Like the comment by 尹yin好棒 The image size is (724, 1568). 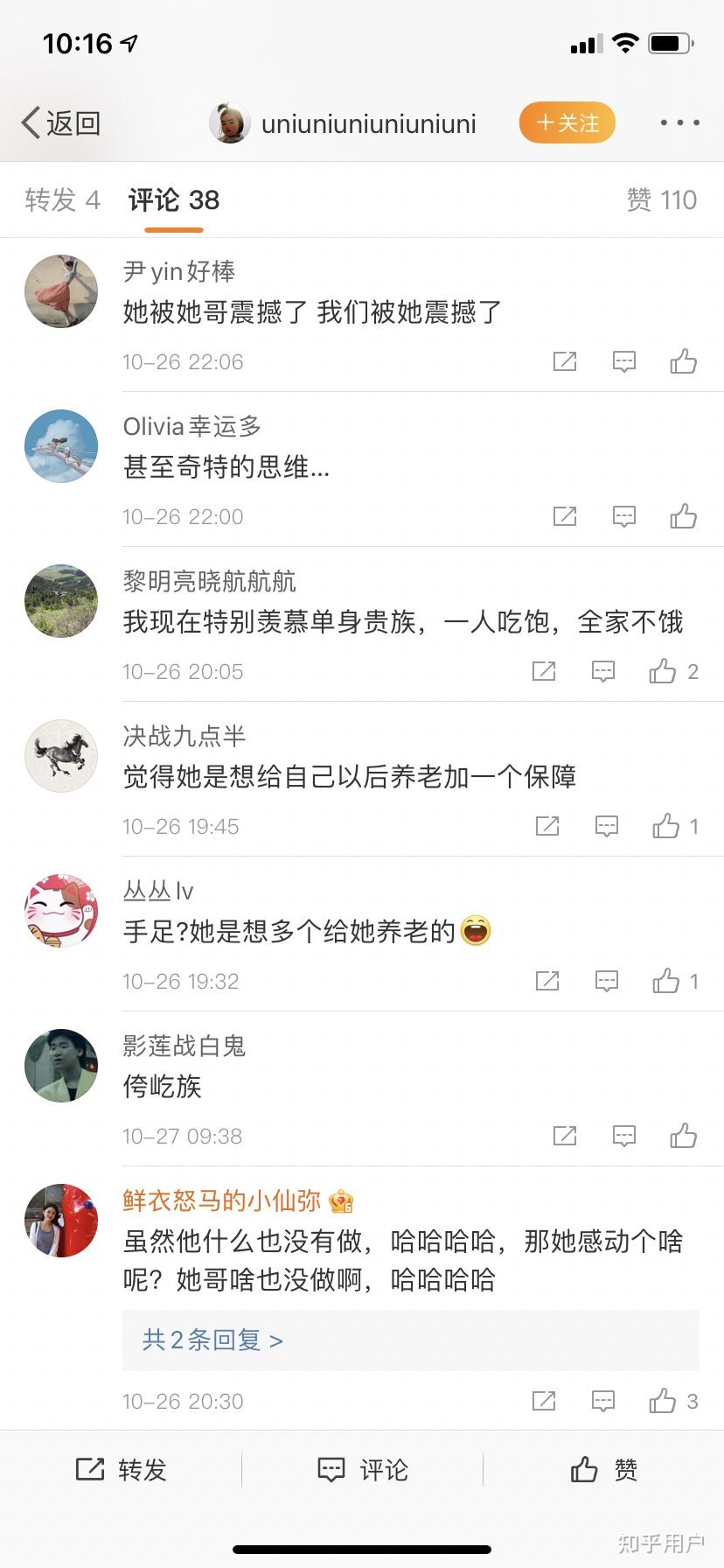[683, 361]
